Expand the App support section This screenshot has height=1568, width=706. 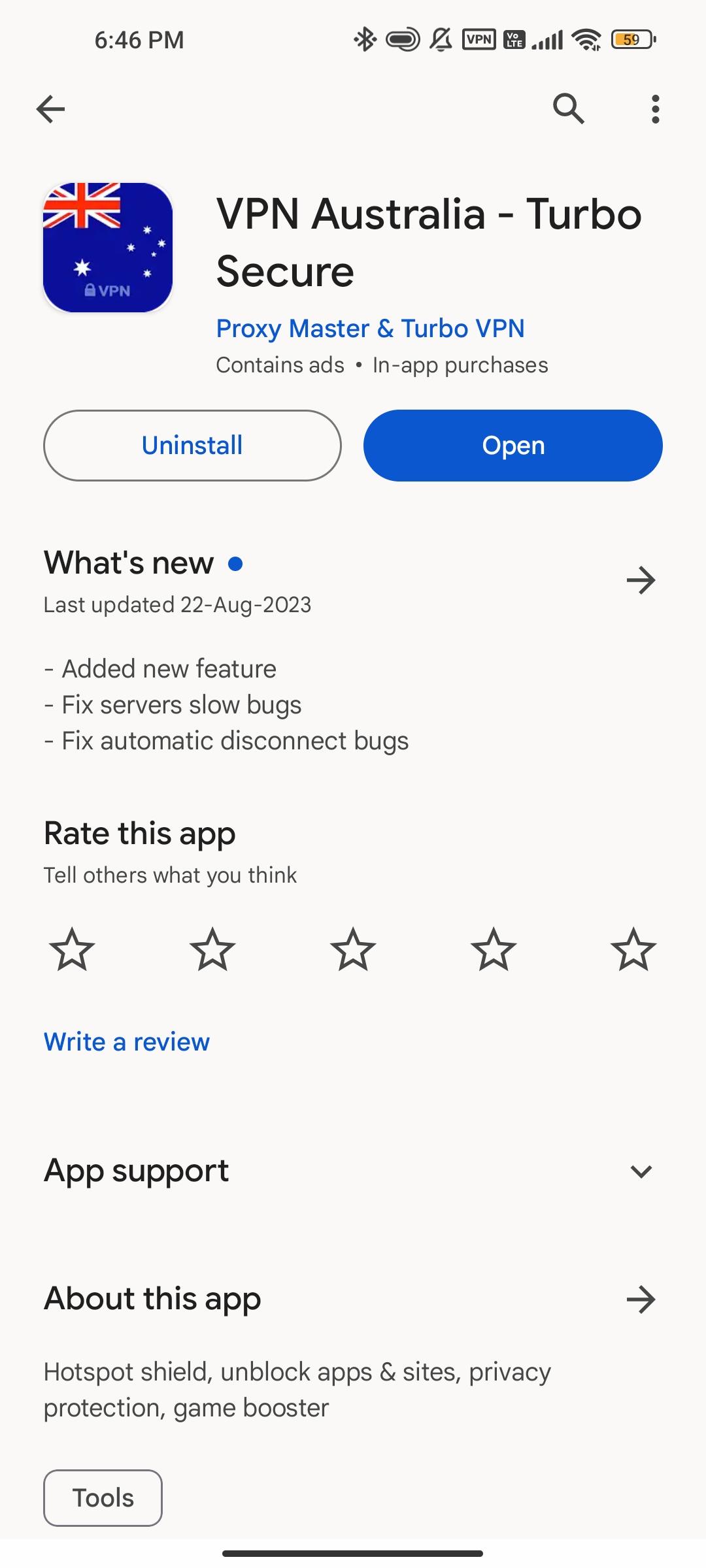[641, 1170]
